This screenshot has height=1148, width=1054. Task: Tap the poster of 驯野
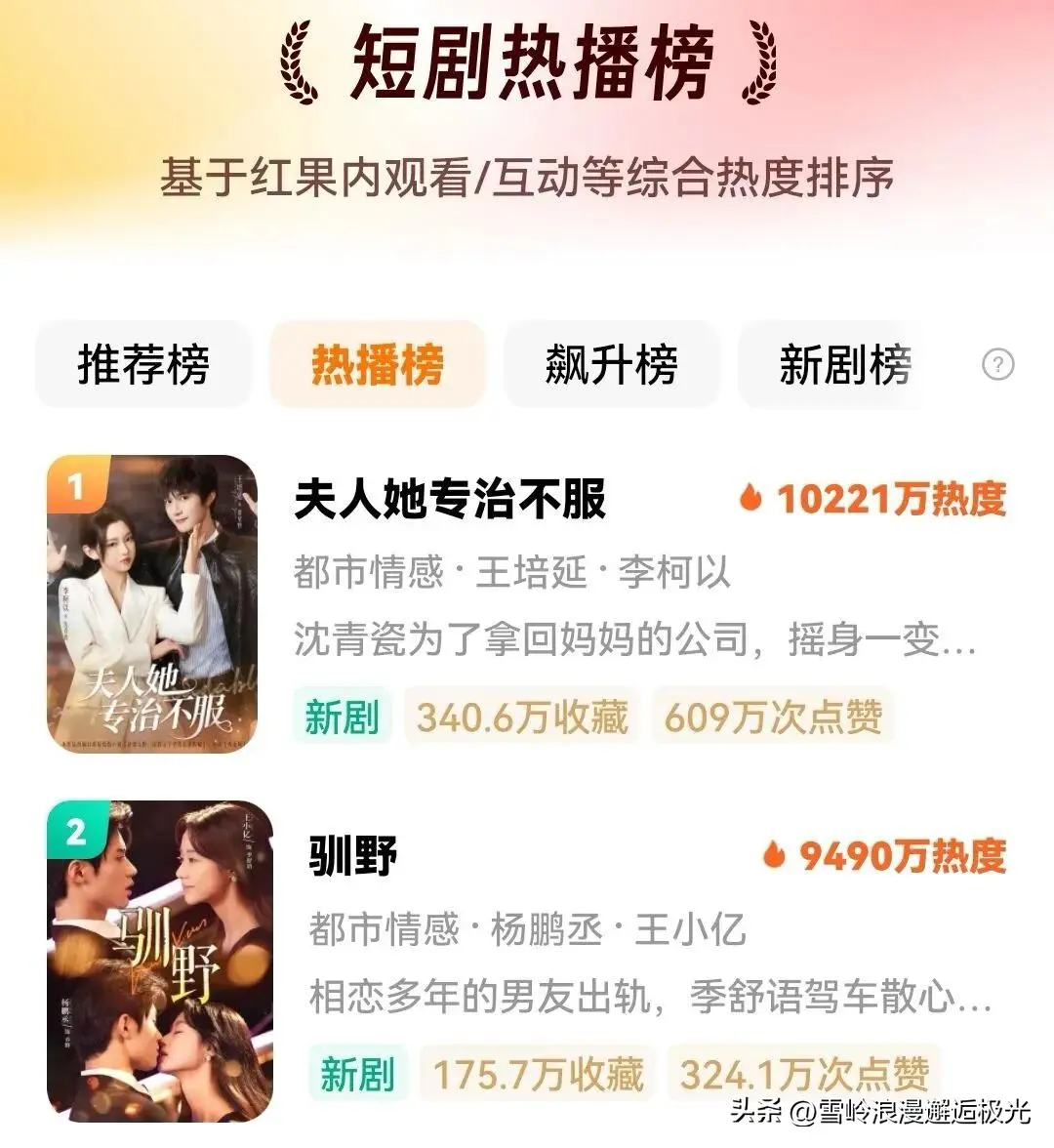click(160, 962)
